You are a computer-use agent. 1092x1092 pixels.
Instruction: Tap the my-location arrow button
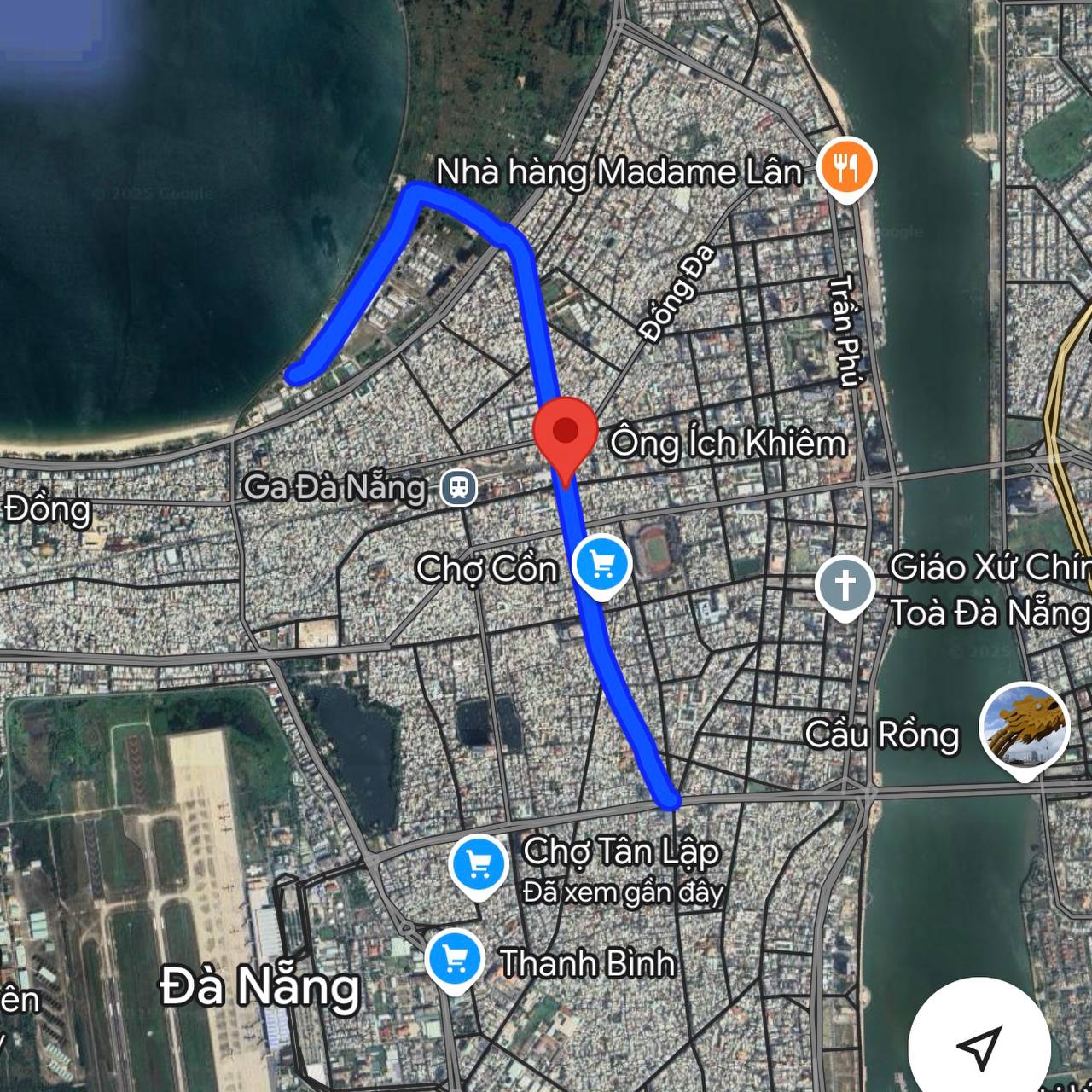[978, 1048]
